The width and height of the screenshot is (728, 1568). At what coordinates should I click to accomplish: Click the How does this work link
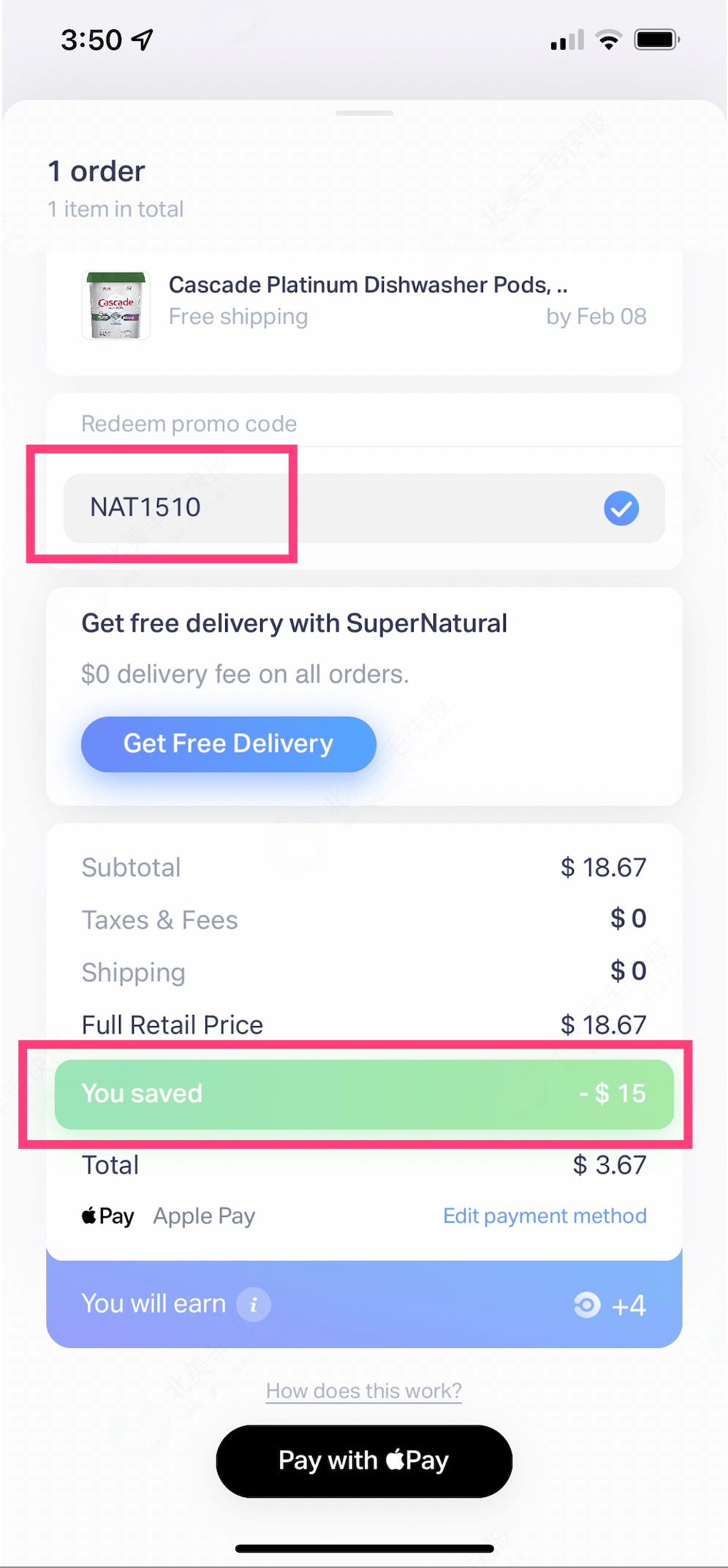tap(363, 1390)
